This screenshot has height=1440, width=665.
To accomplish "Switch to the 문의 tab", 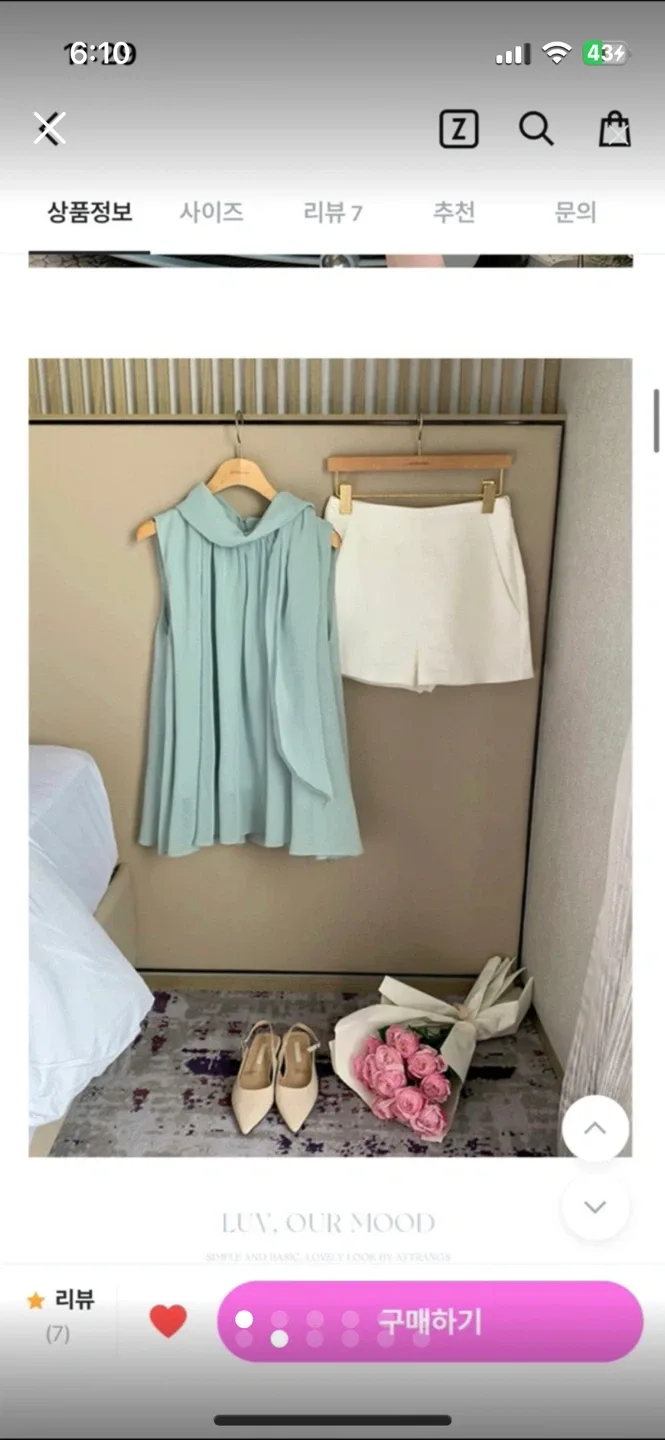I will tap(575, 212).
